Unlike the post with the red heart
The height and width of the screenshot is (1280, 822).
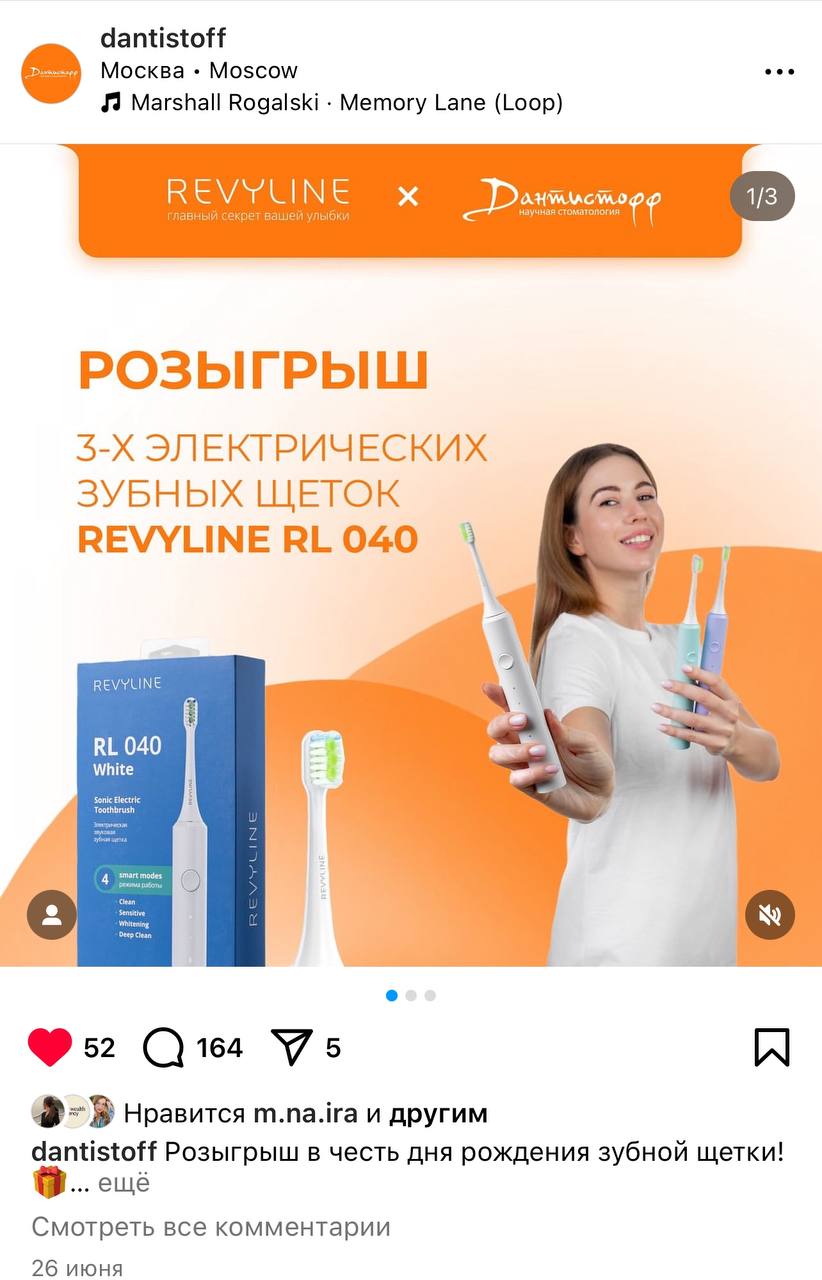click(50, 1047)
